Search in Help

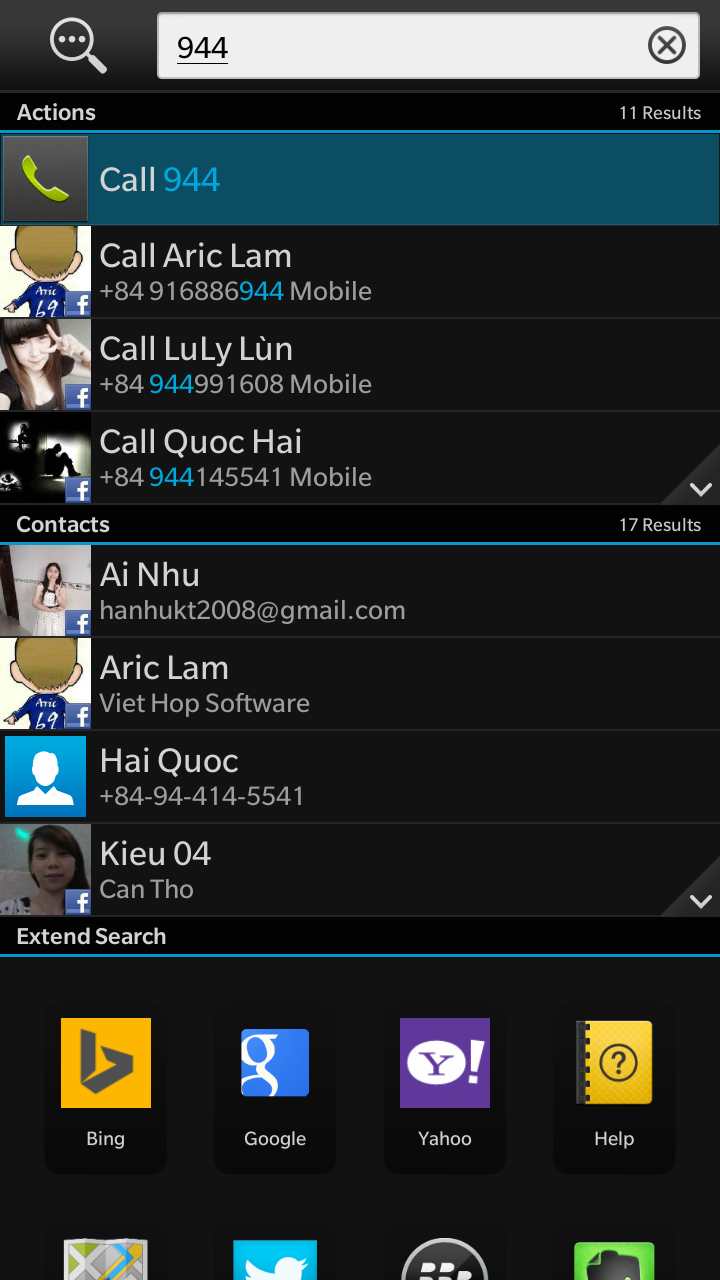614,1087
